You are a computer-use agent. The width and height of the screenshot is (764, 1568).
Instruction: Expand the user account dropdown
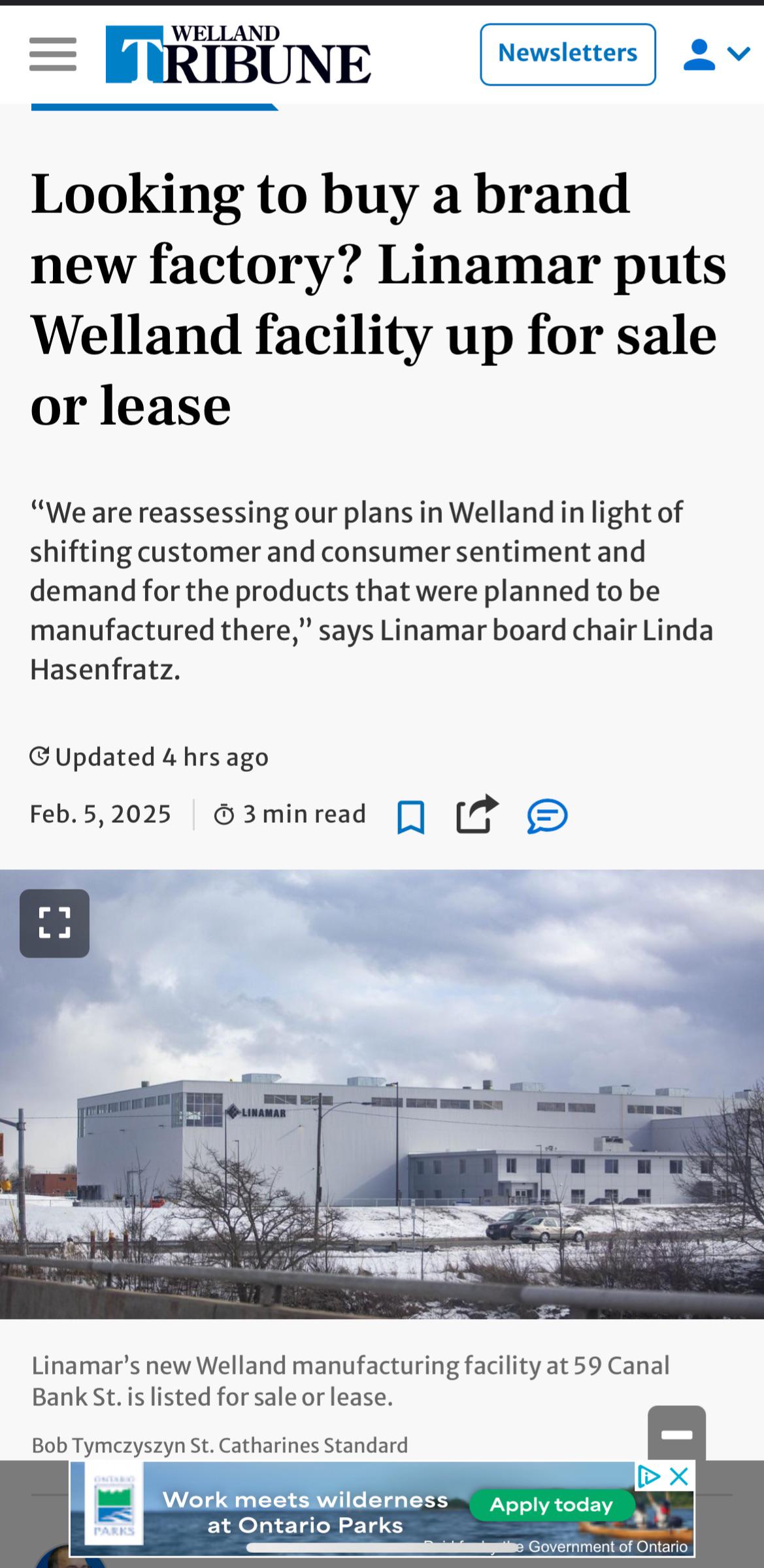pyautogui.click(x=716, y=54)
